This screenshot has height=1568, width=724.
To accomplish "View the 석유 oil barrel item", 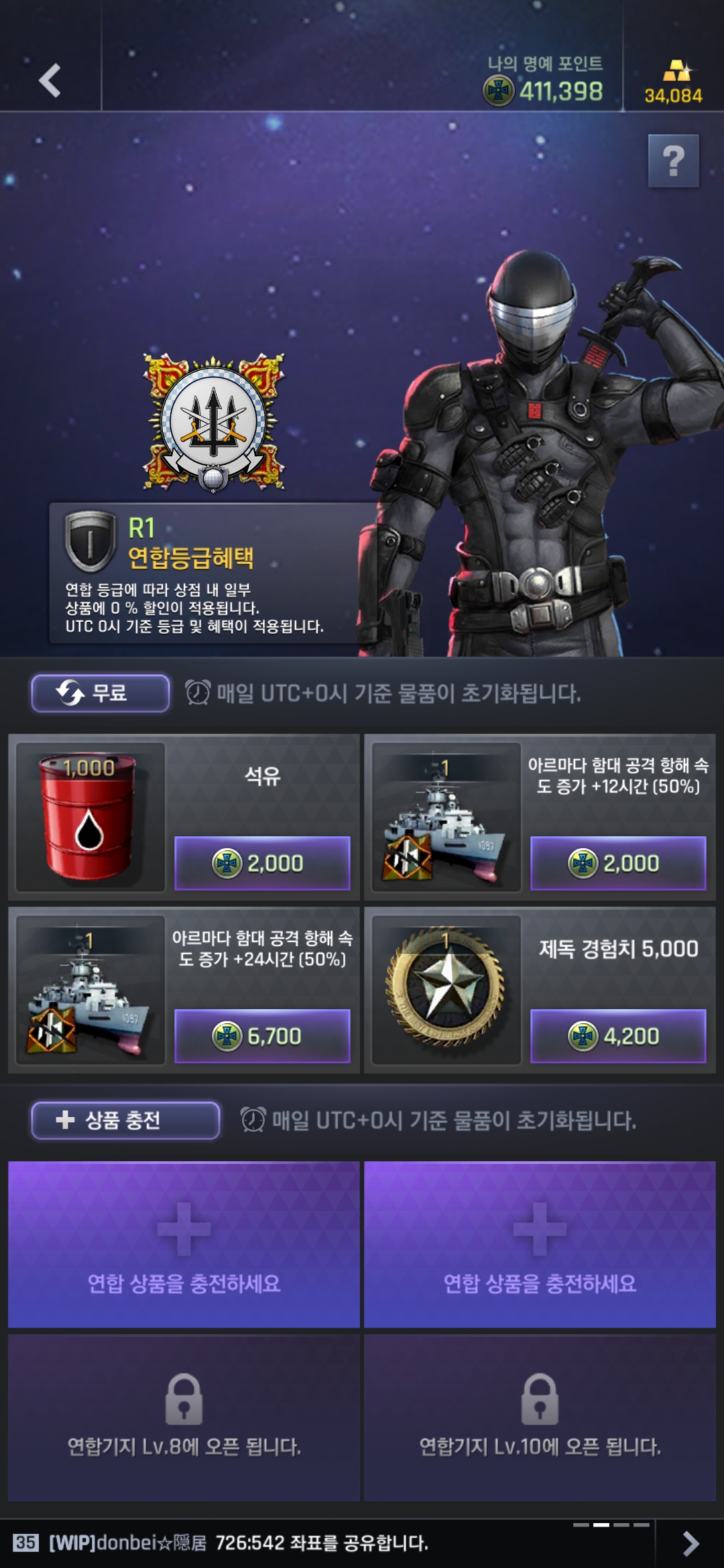I will pos(90,816).
